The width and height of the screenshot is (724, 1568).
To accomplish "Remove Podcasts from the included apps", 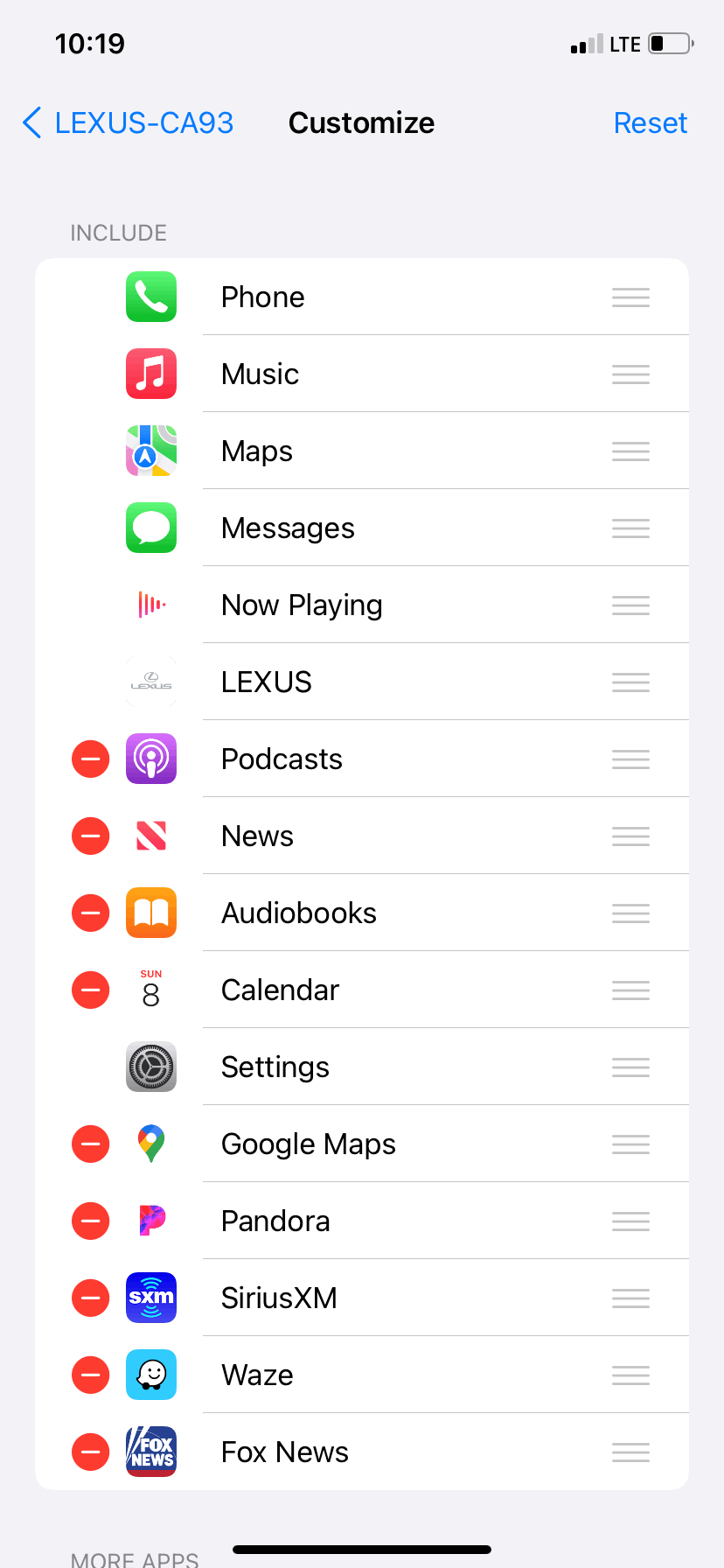I will tap(90, 759).
